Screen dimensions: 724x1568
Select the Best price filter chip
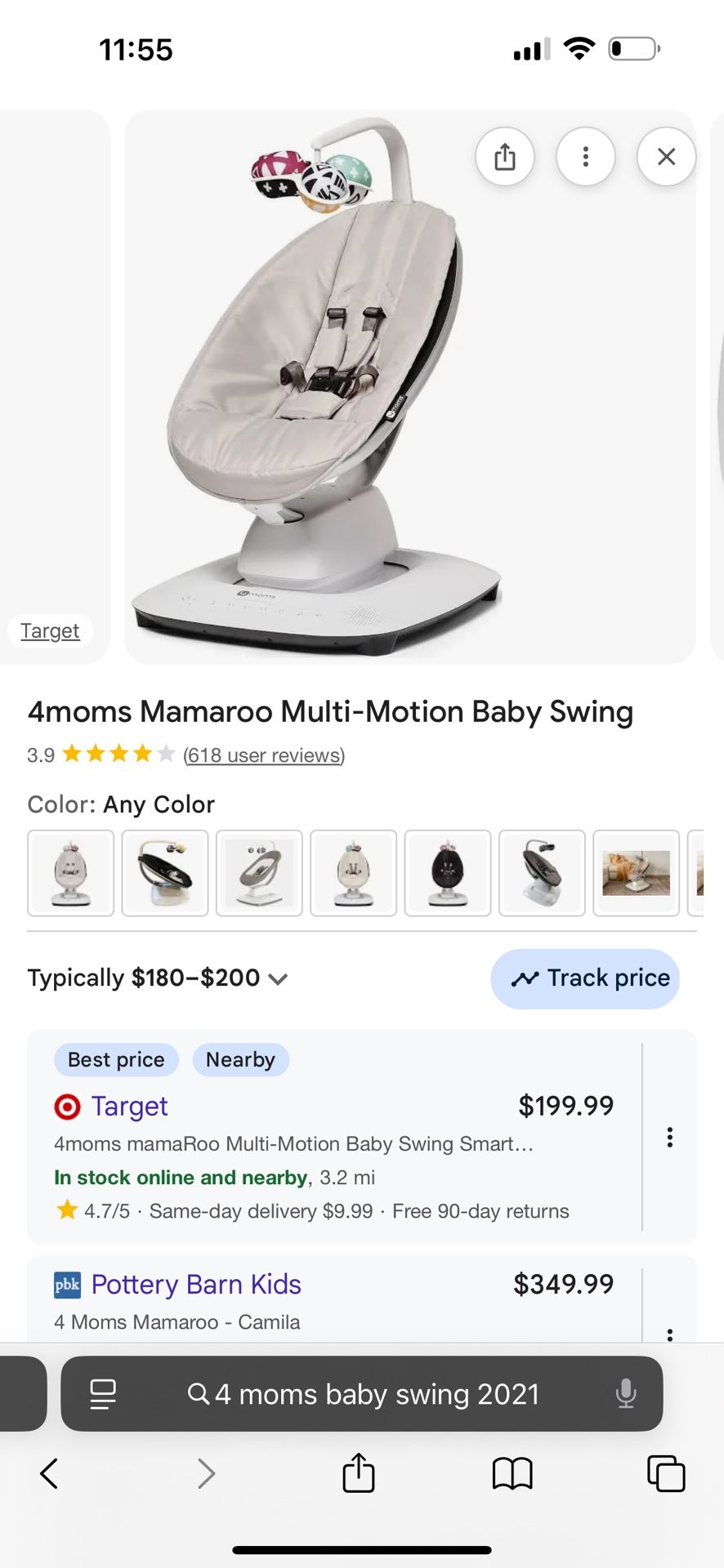click(x=116, y=1059)
